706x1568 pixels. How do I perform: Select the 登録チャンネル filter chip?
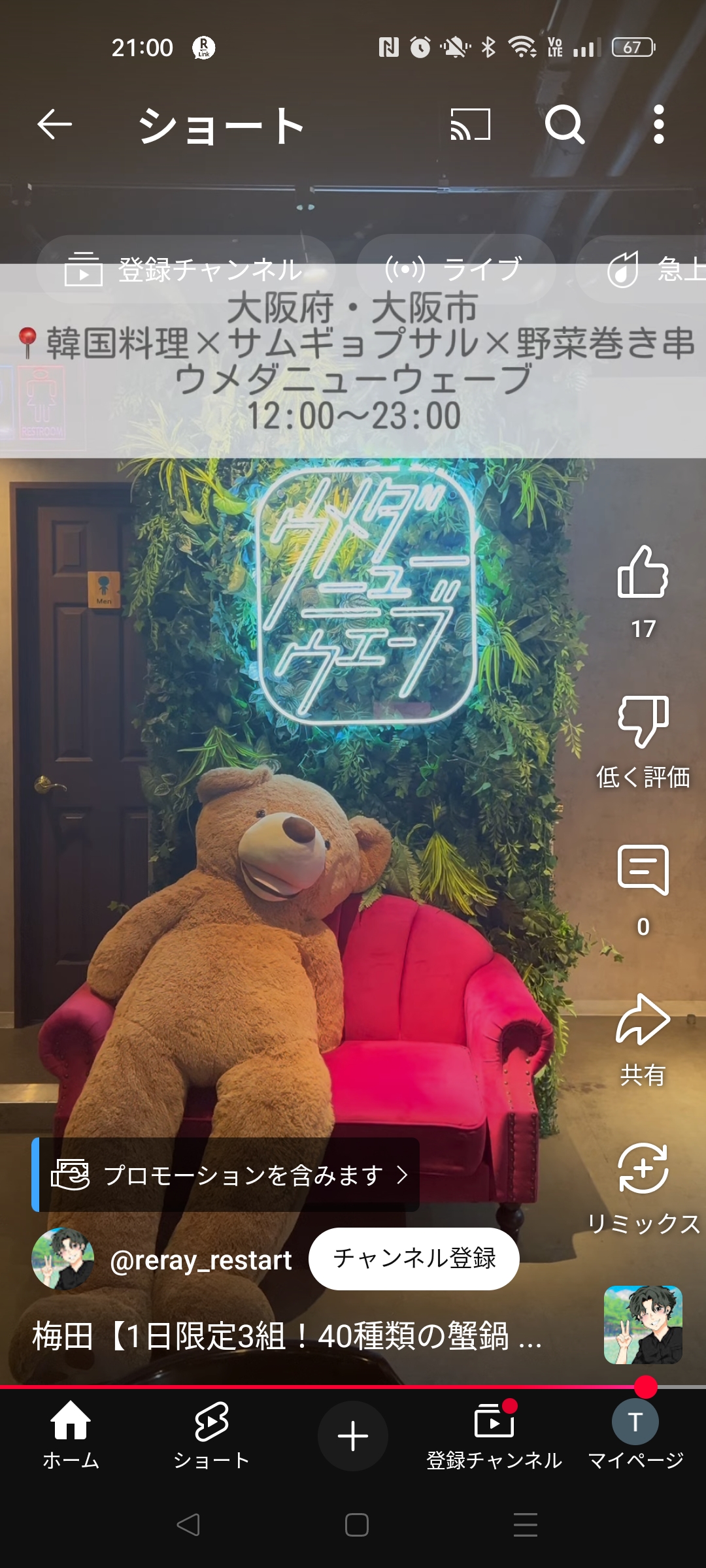pyautogui.click(x=185, y=269)
